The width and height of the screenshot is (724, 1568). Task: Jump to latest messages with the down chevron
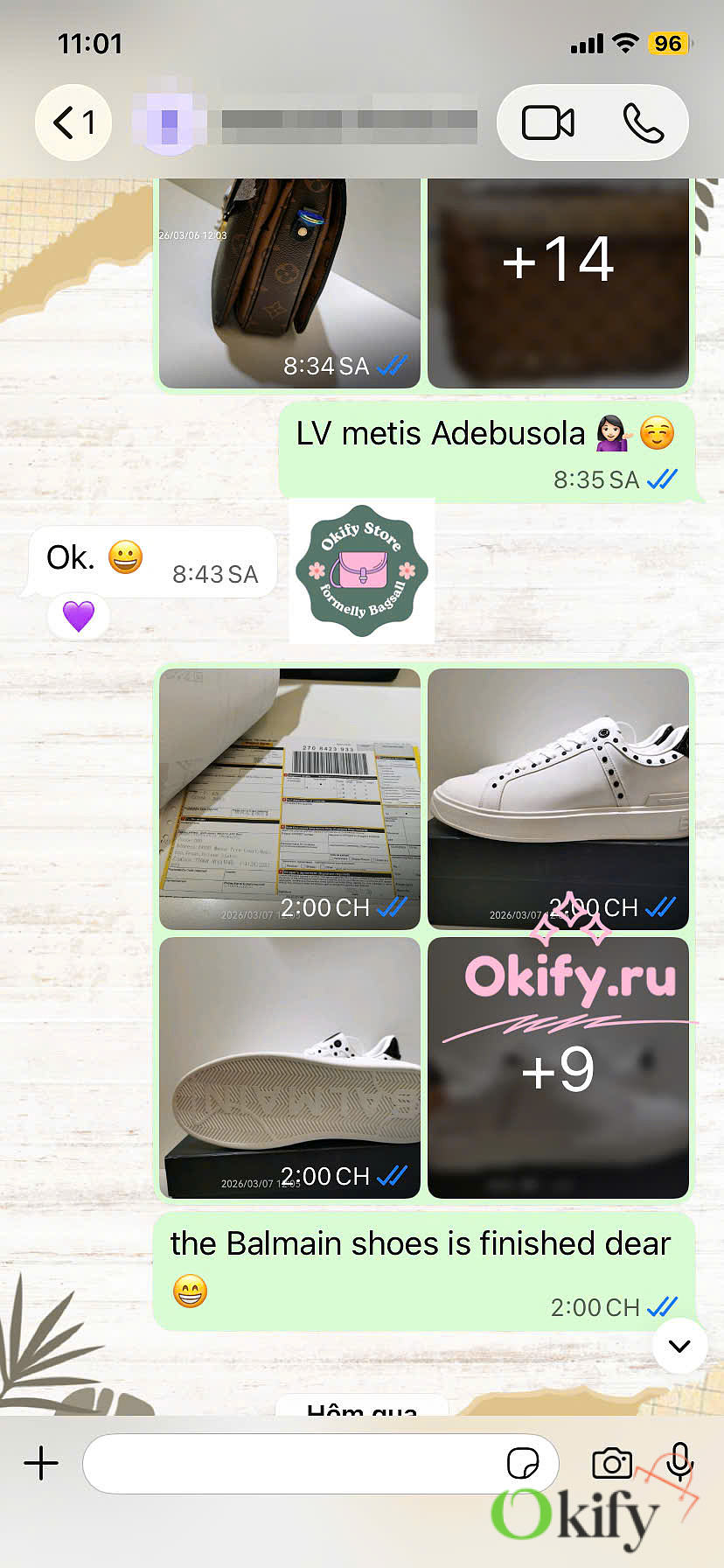tap(679, 1346)
